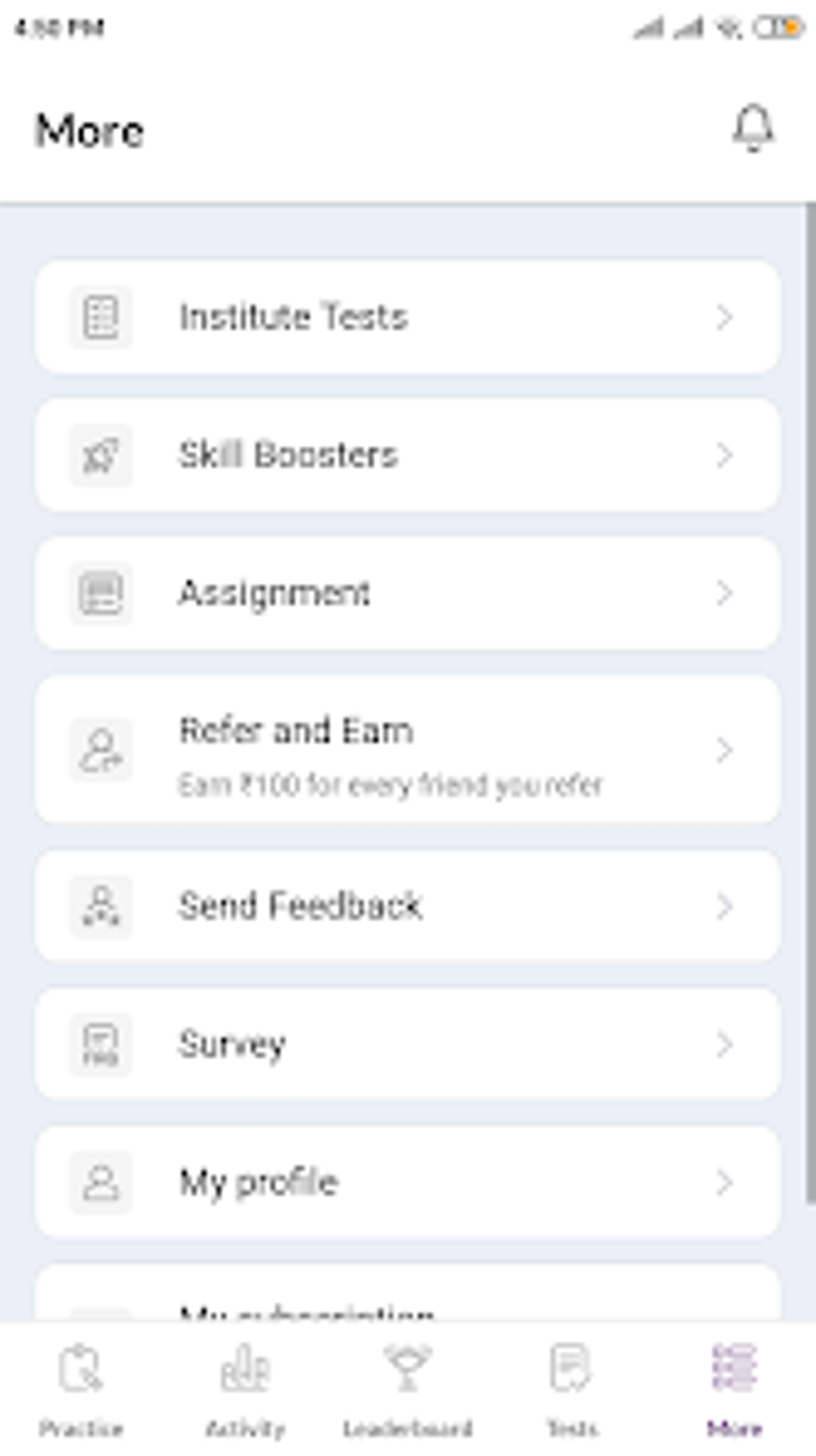
Task: Expand the Institute Tests chevron
Action: pyautogui.click(x=725, y=317)
